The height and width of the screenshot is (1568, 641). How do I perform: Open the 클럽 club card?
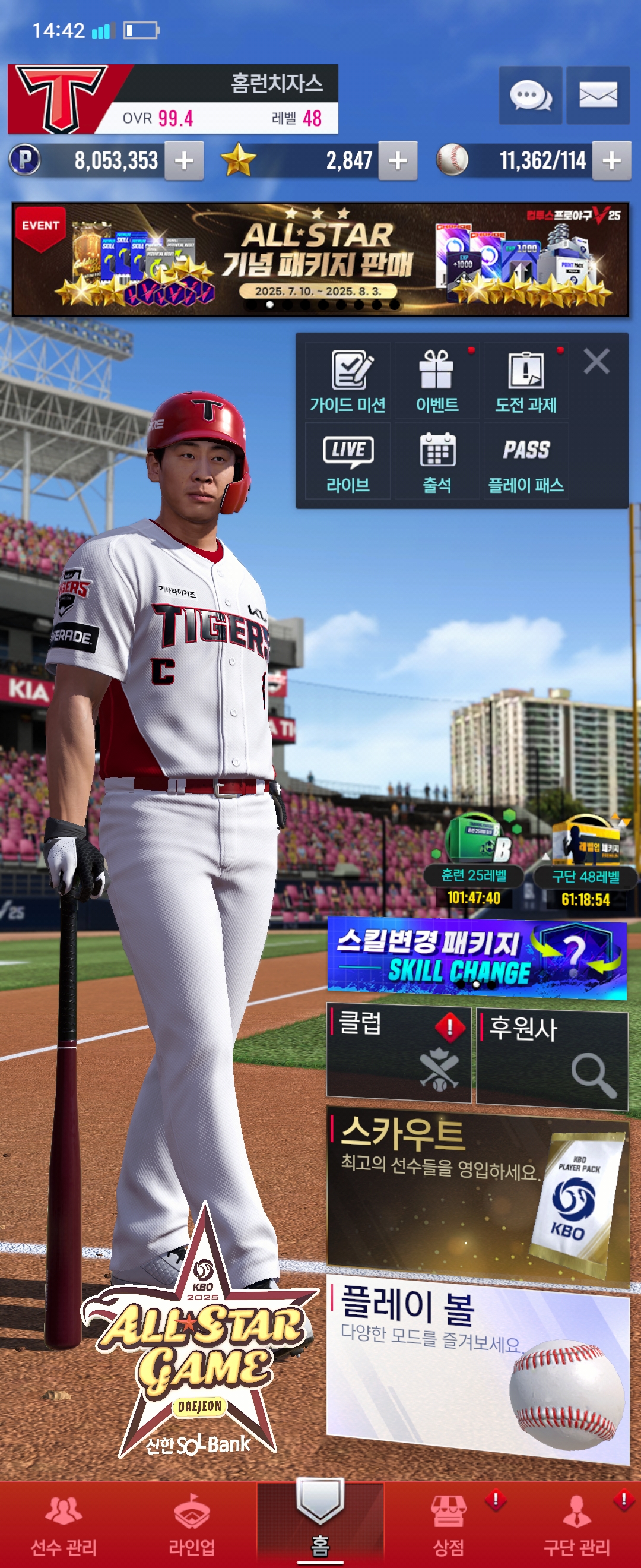399,1054
